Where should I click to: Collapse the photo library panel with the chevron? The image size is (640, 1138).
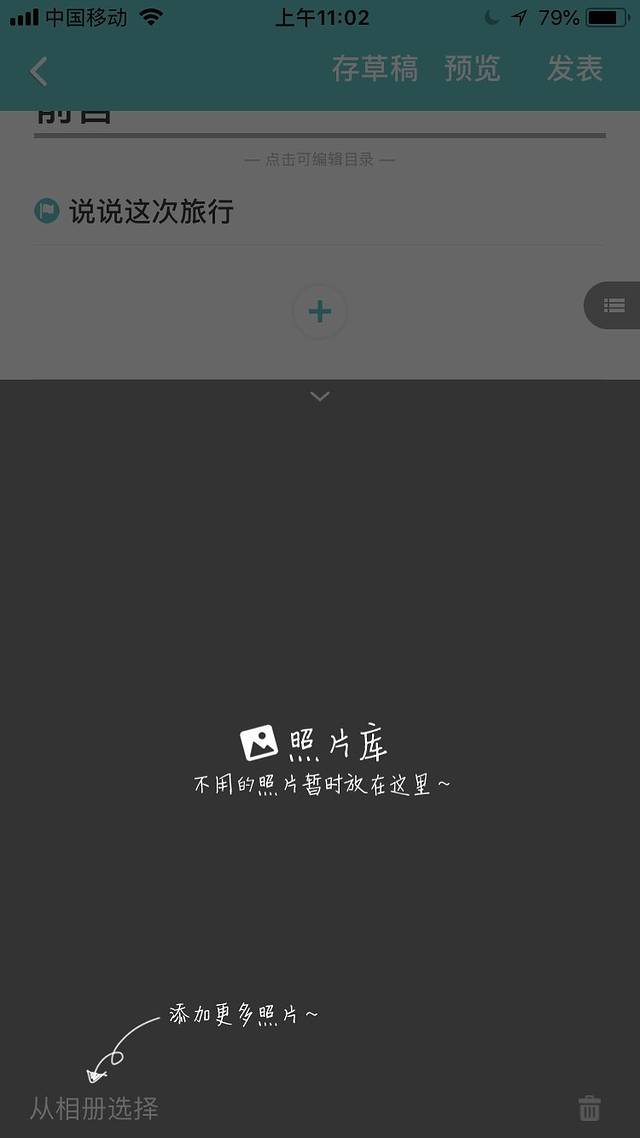point(319,397)
